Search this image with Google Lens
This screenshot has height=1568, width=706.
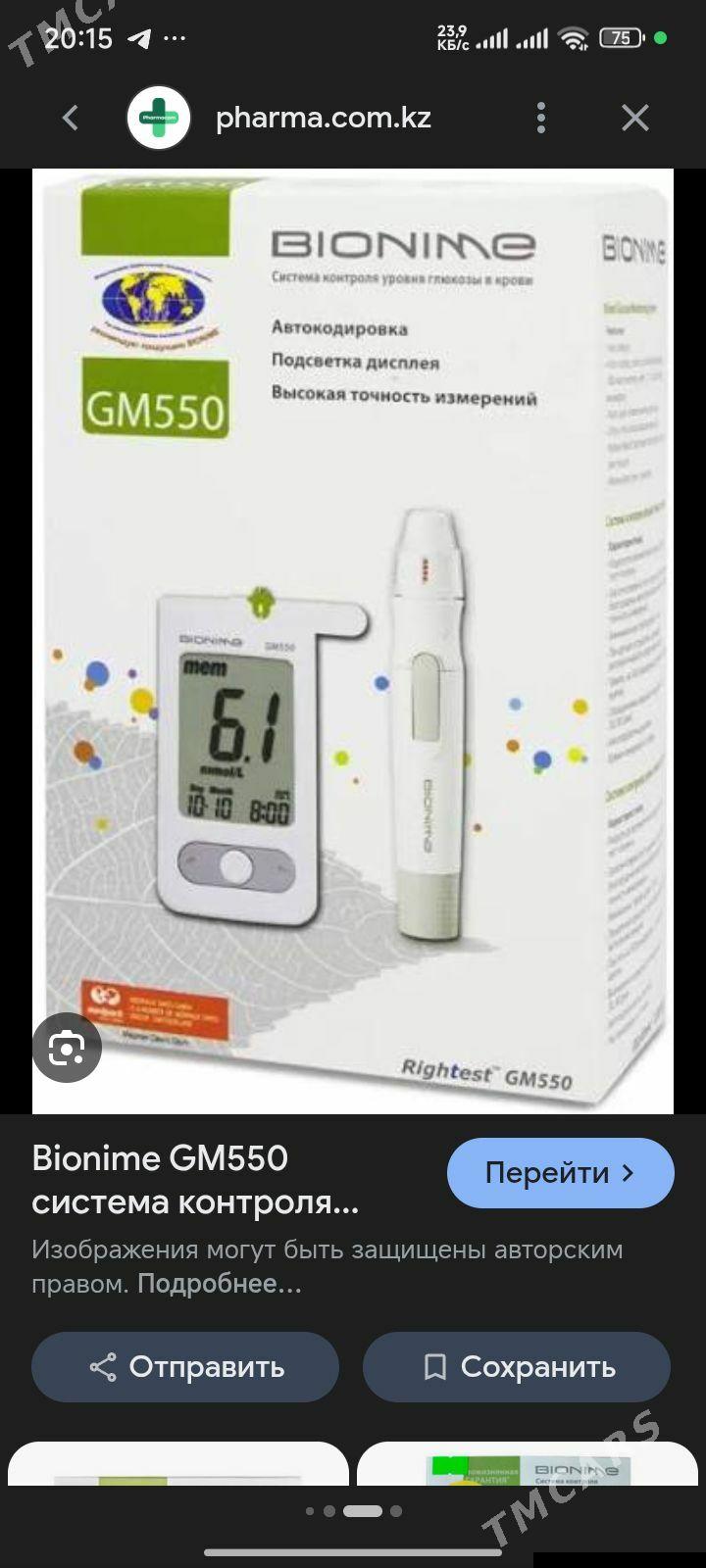point(67,1049)
